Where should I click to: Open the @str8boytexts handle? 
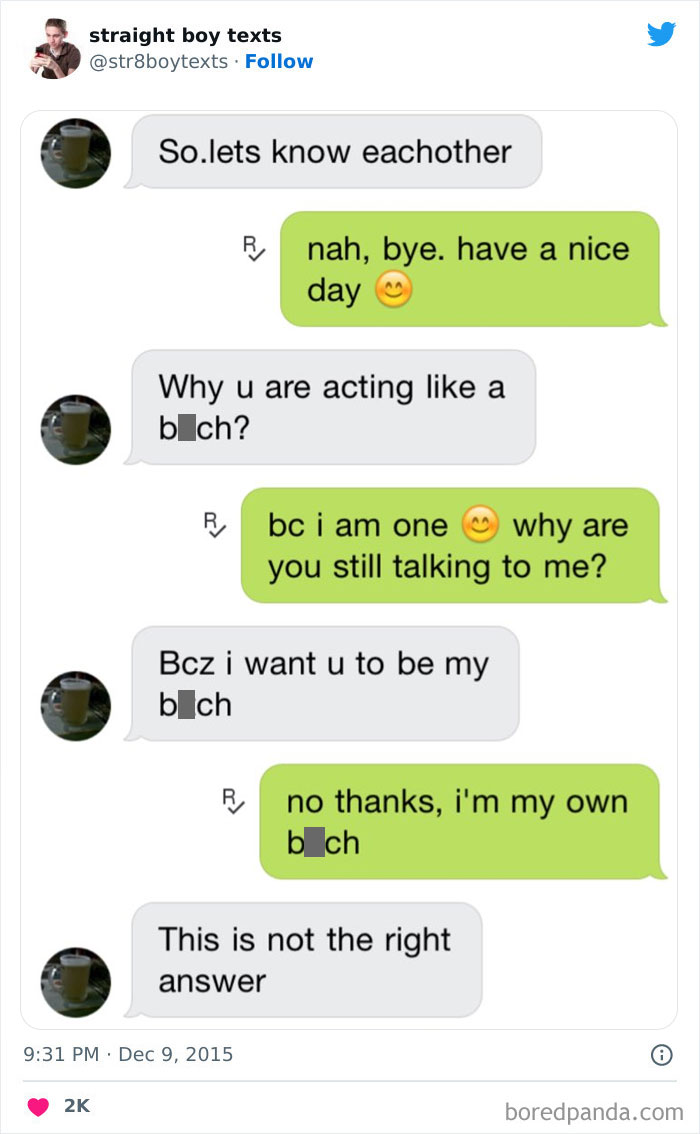click(158, 61)
